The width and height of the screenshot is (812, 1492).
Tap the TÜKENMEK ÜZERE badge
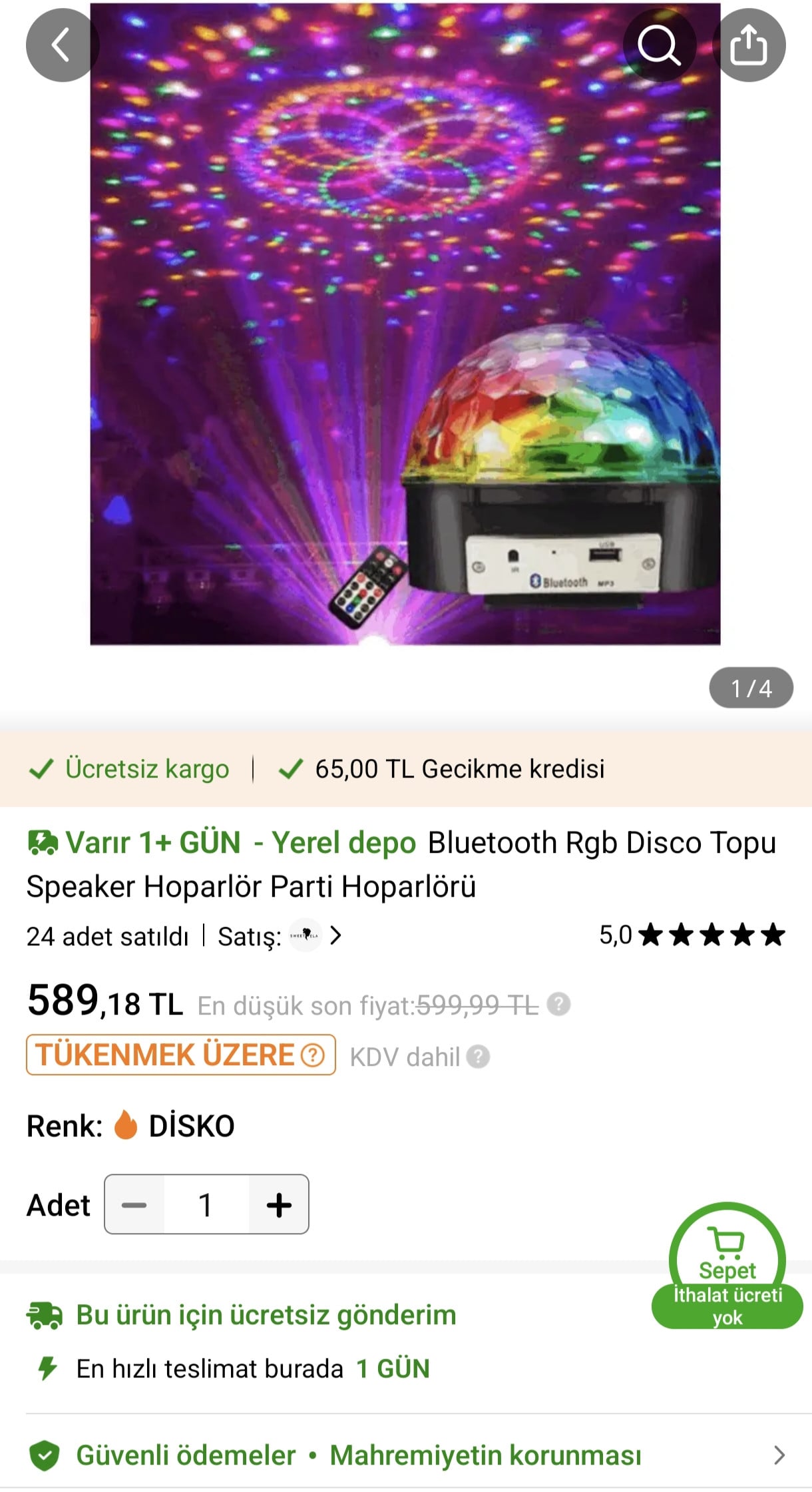(x=180, y=1055)
